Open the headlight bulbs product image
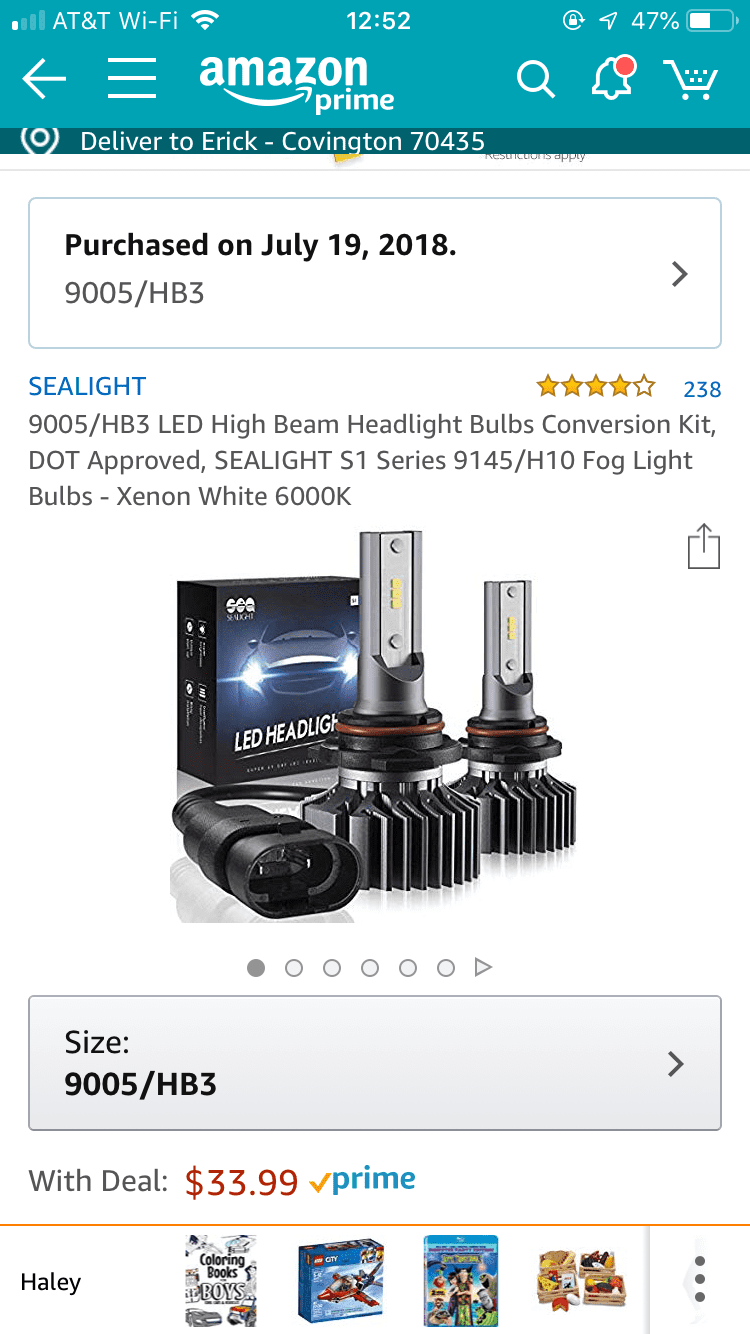750x1334 pixels. pyautogui.click(x=373, y=730)
